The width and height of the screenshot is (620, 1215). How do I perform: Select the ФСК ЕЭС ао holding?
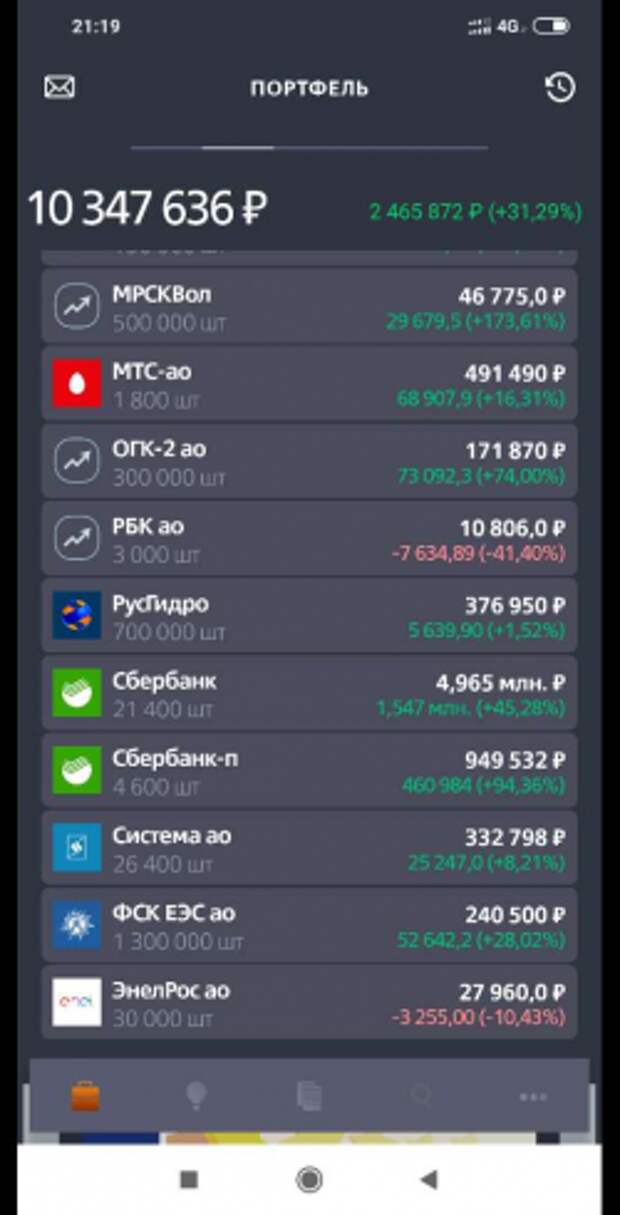click(x=309, y=926)
